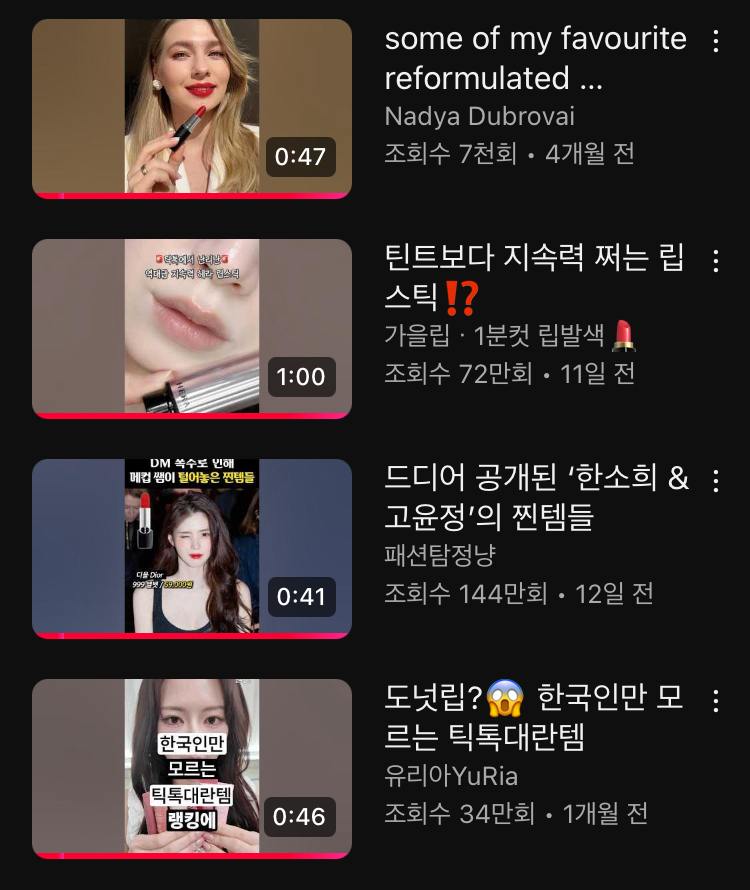The image size is (750, 890).
Task: Open the title 드디어 공개된 '한소희 & 고윤정'의 찐템들
Action: (535, 498)
